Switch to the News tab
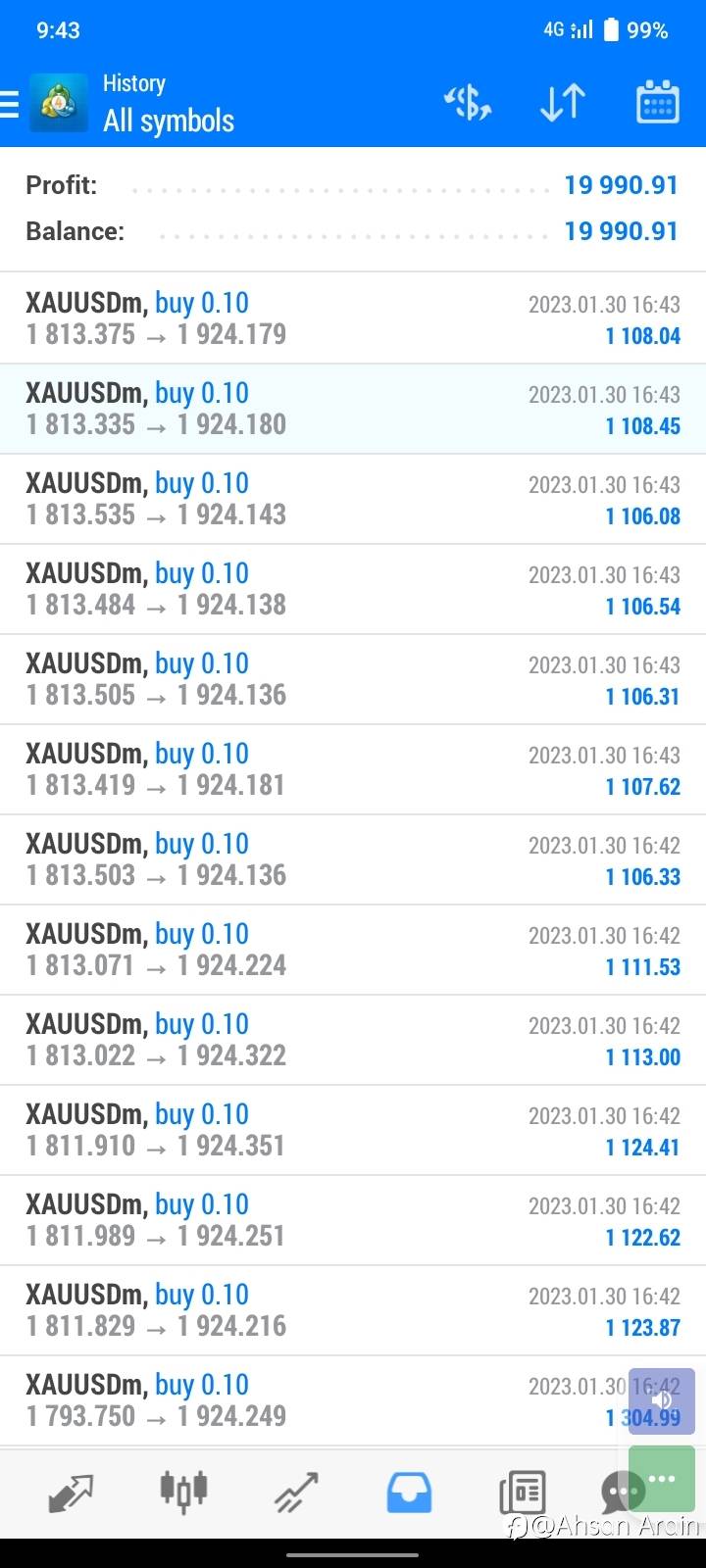Screen dimensions: 706x1568 pos(522,1493)
